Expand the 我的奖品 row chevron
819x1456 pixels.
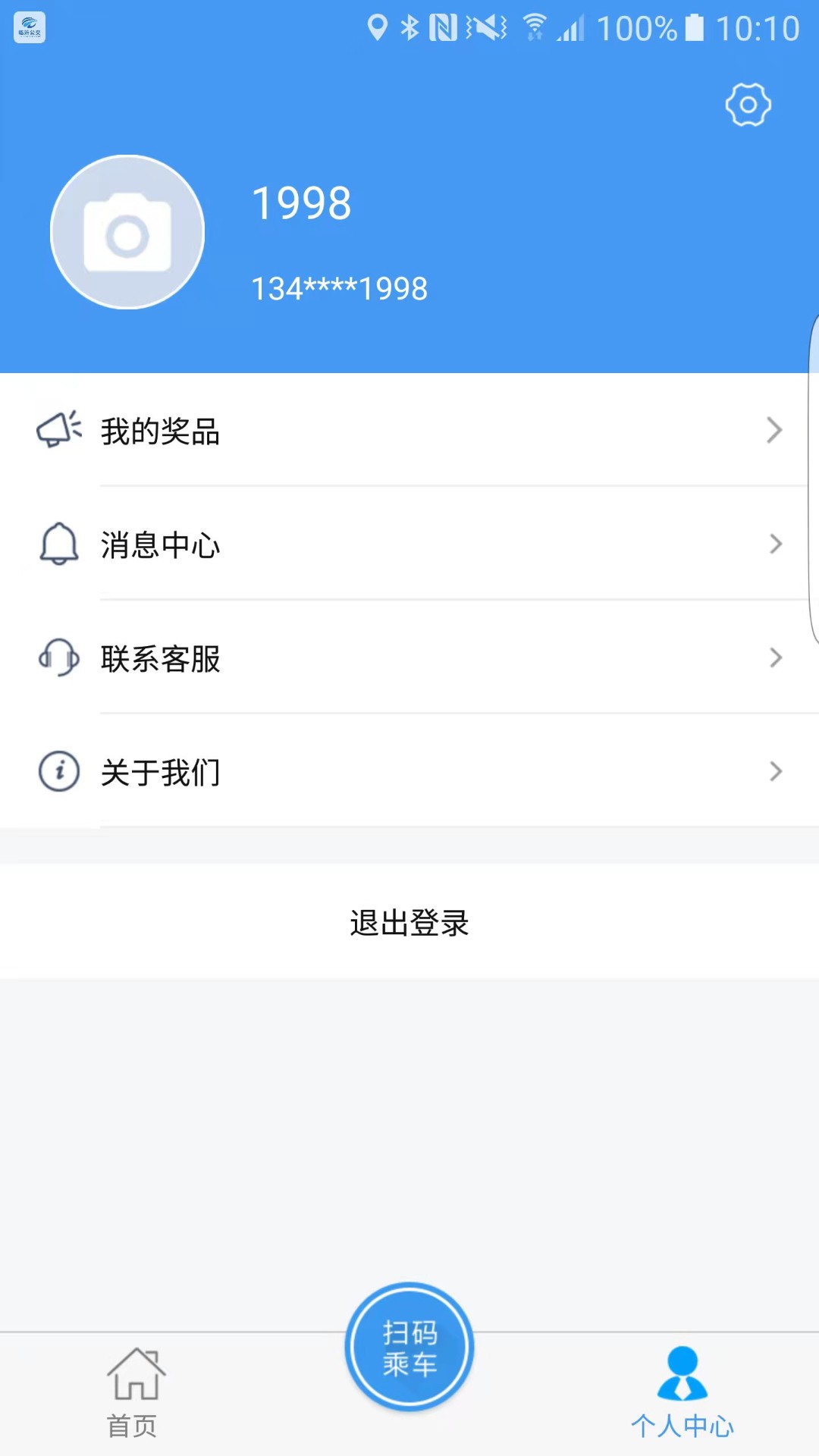pyautogui.click(x=775, y=430)
